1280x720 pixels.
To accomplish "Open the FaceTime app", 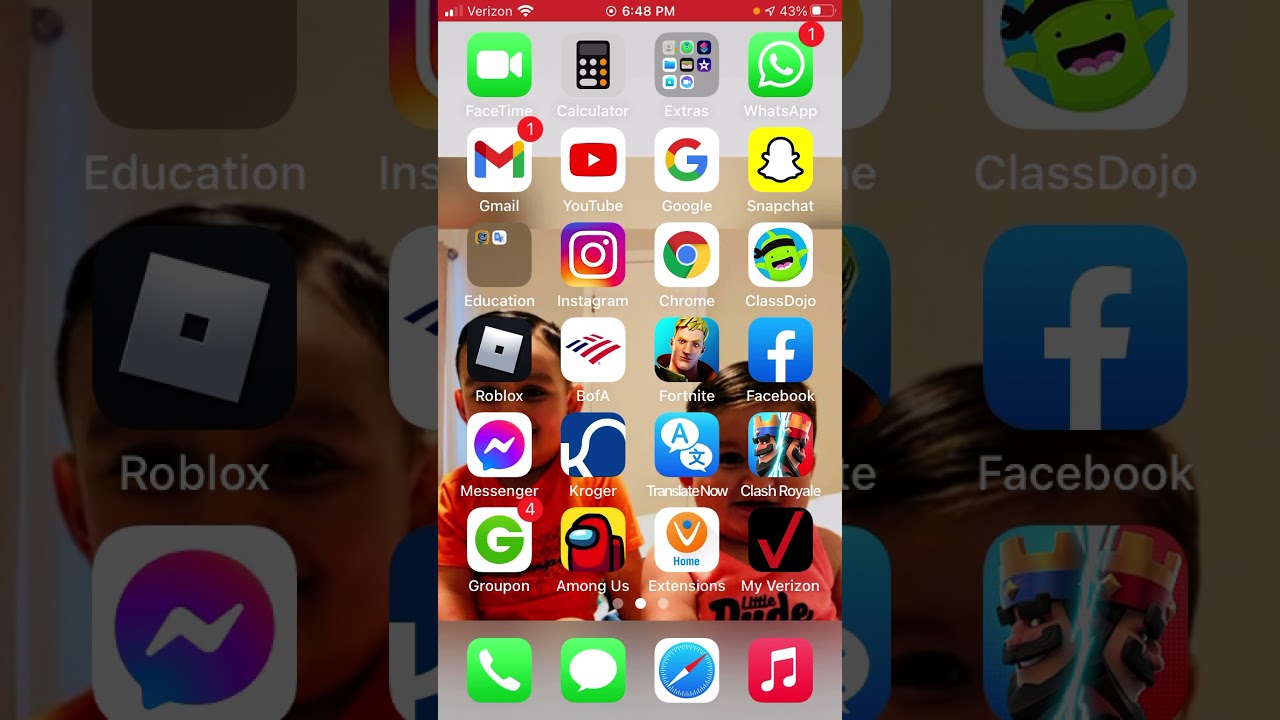I will [x=499, y=66].
